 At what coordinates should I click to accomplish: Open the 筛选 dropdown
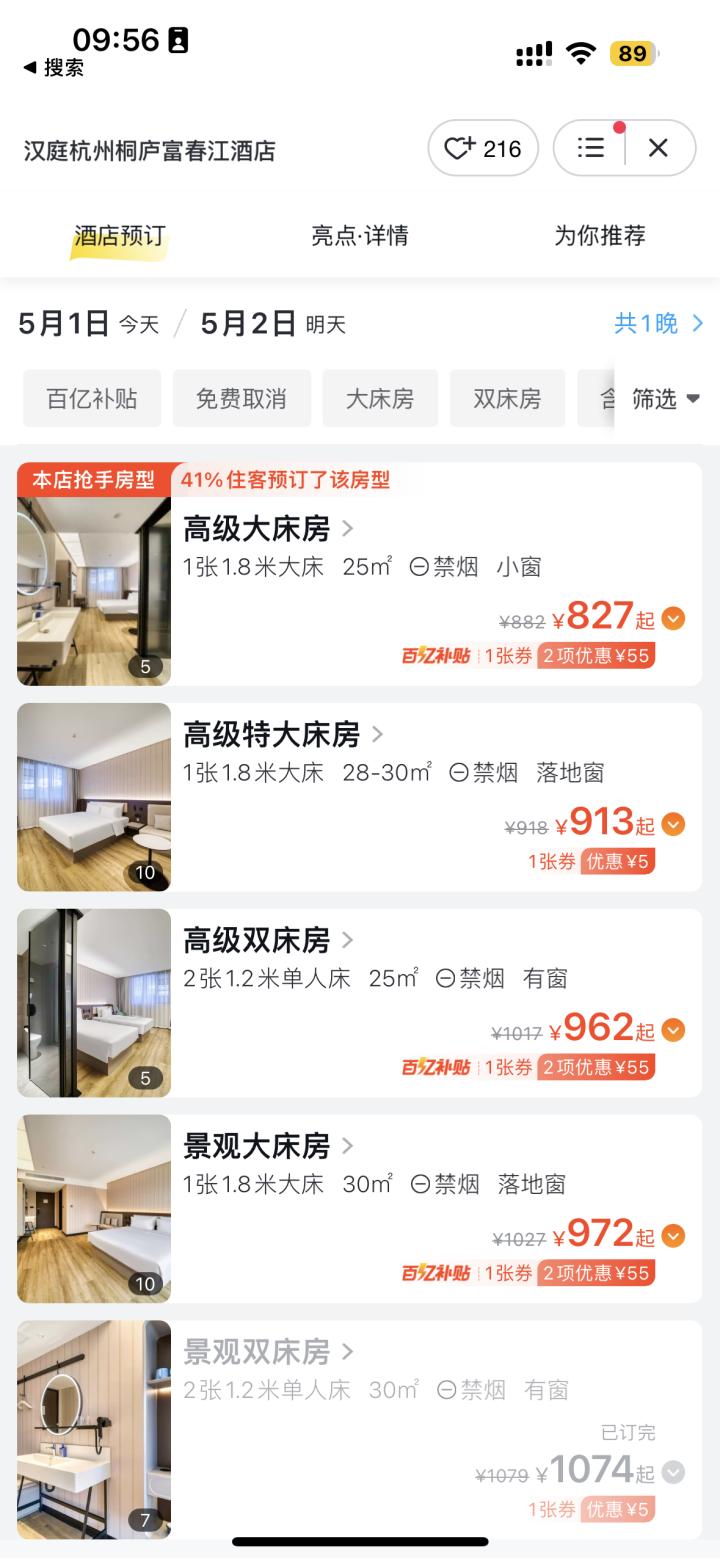[x=665, y=399]
